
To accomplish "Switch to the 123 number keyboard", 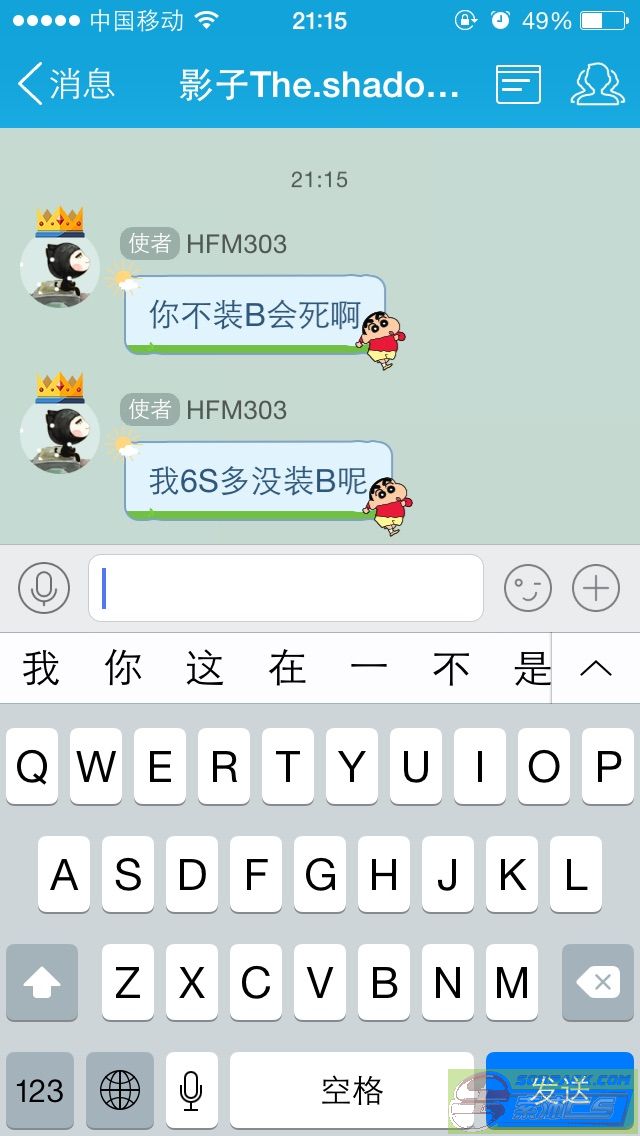I will coord(40,1090).
